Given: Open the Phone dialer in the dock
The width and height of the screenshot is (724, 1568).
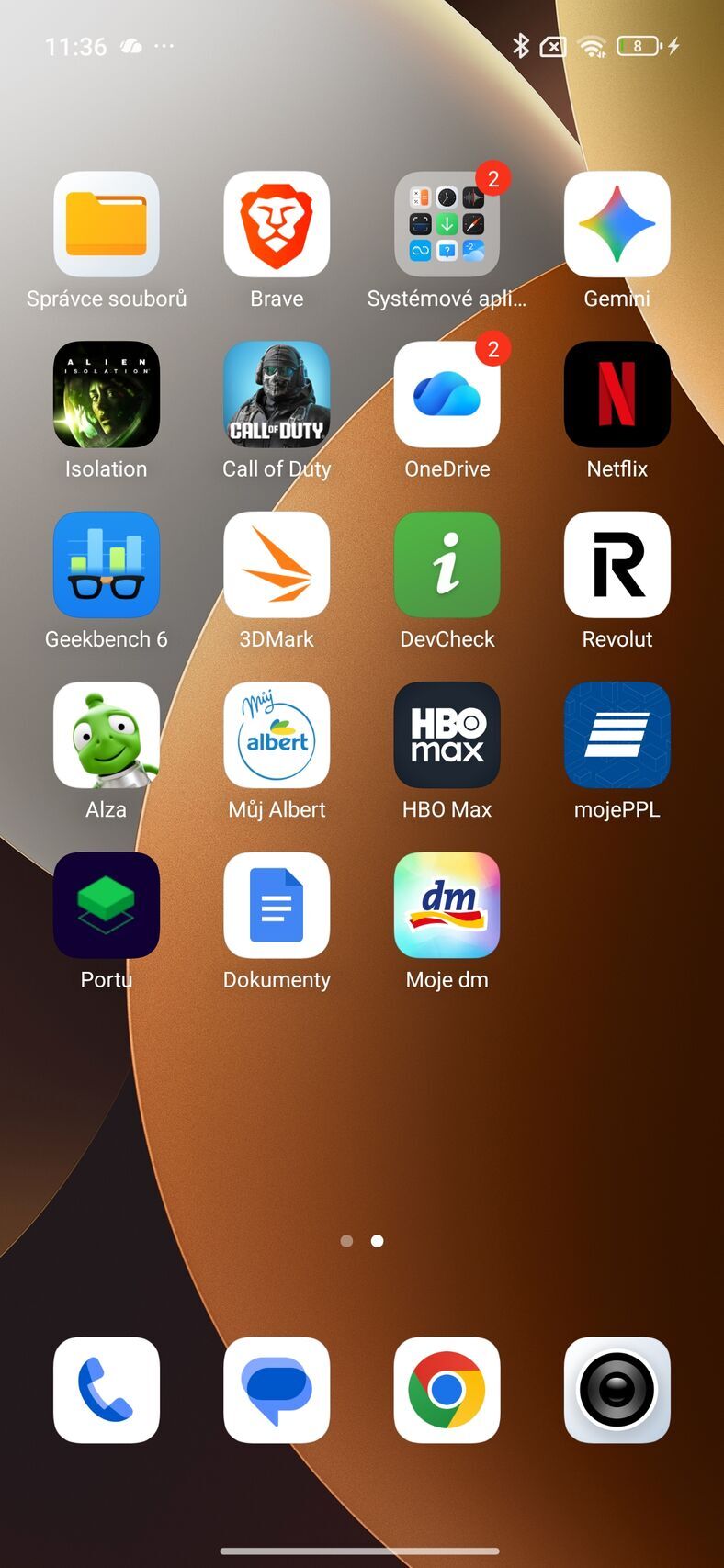Looking at the screenshot, I should pos(107,1389).
